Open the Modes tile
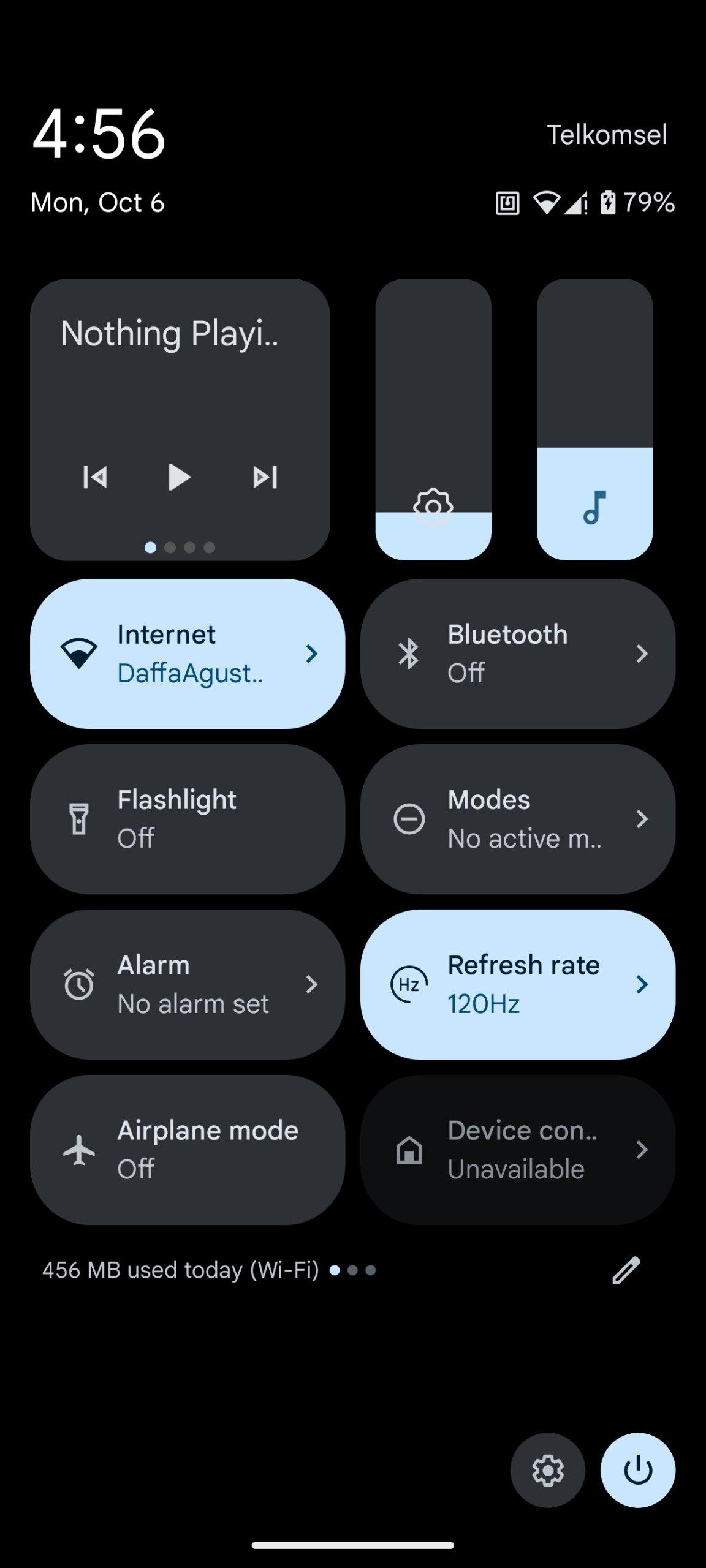 coord(517,819)
